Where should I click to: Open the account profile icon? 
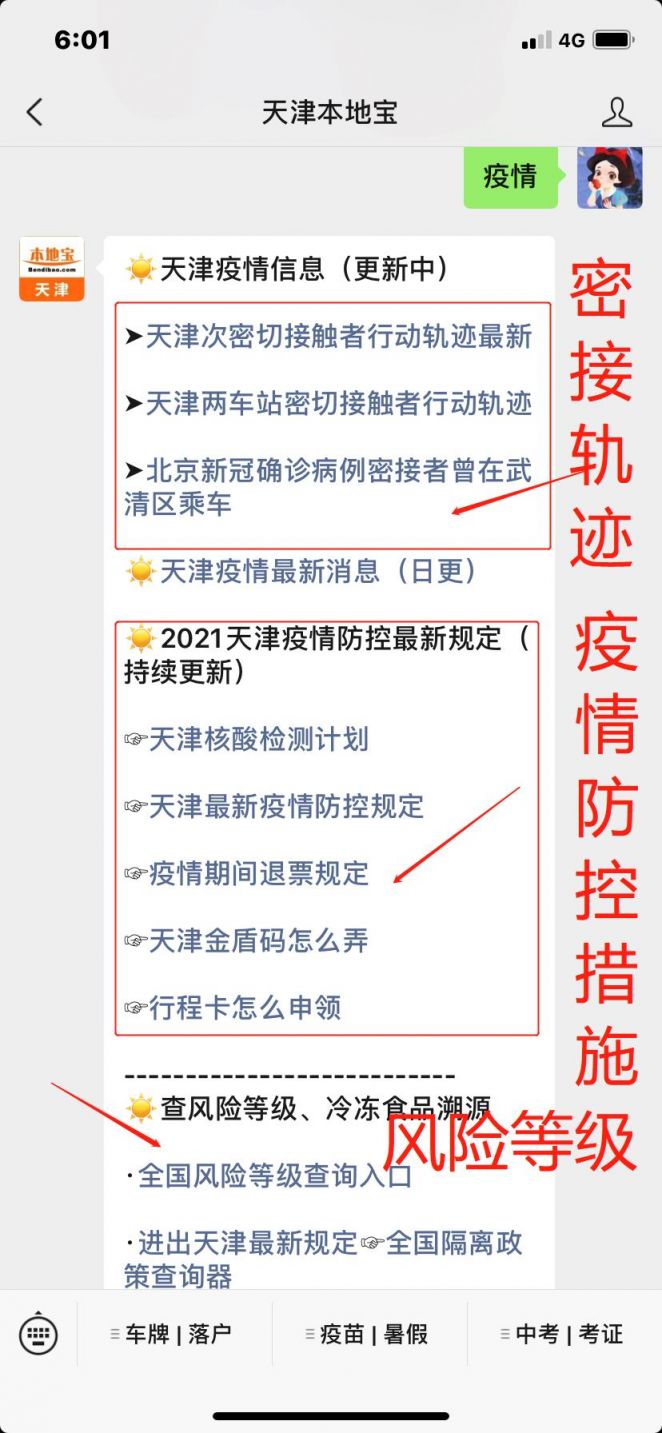click(x=617, y=112)
